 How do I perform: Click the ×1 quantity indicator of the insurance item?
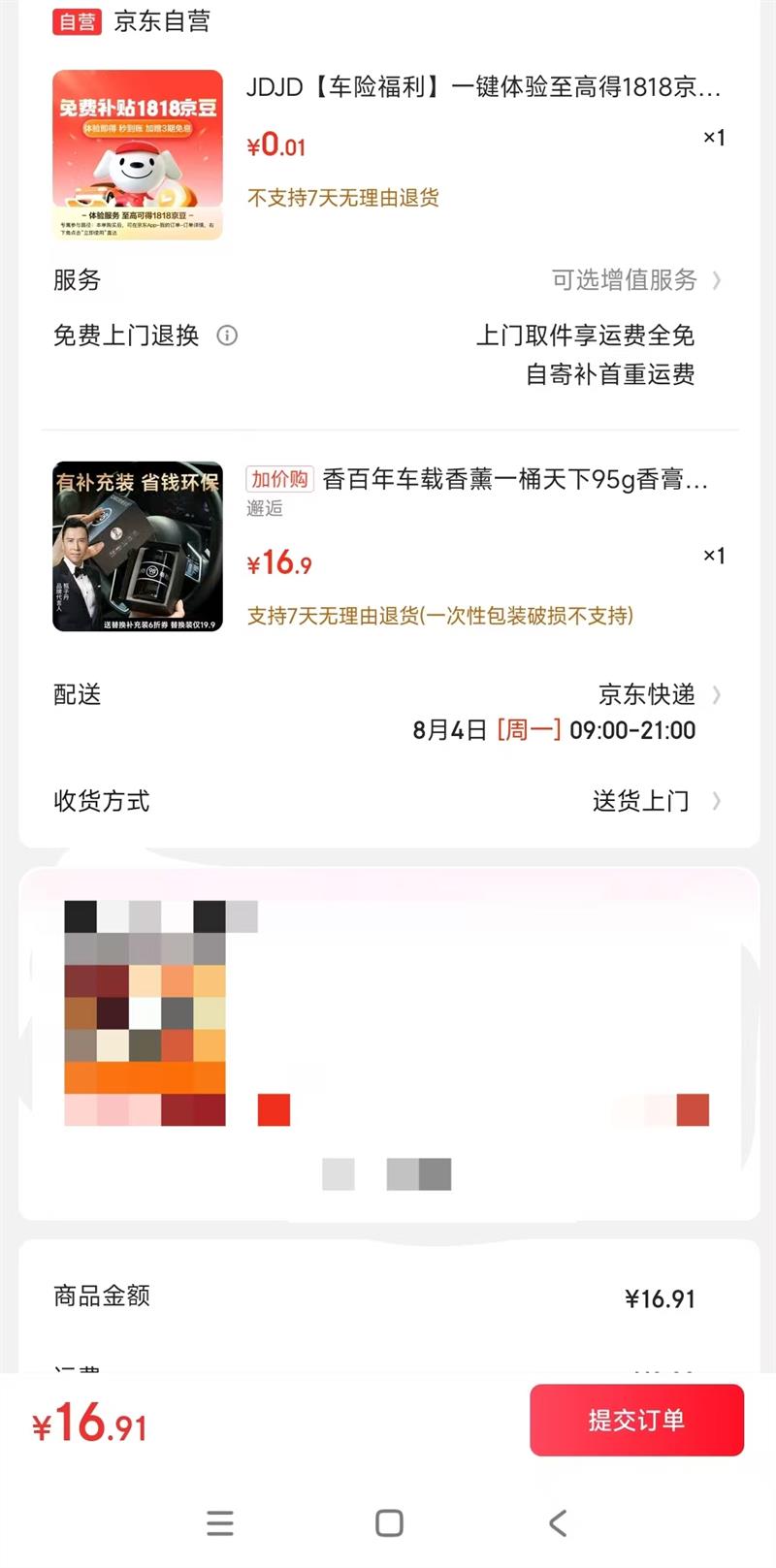point(714,138)
